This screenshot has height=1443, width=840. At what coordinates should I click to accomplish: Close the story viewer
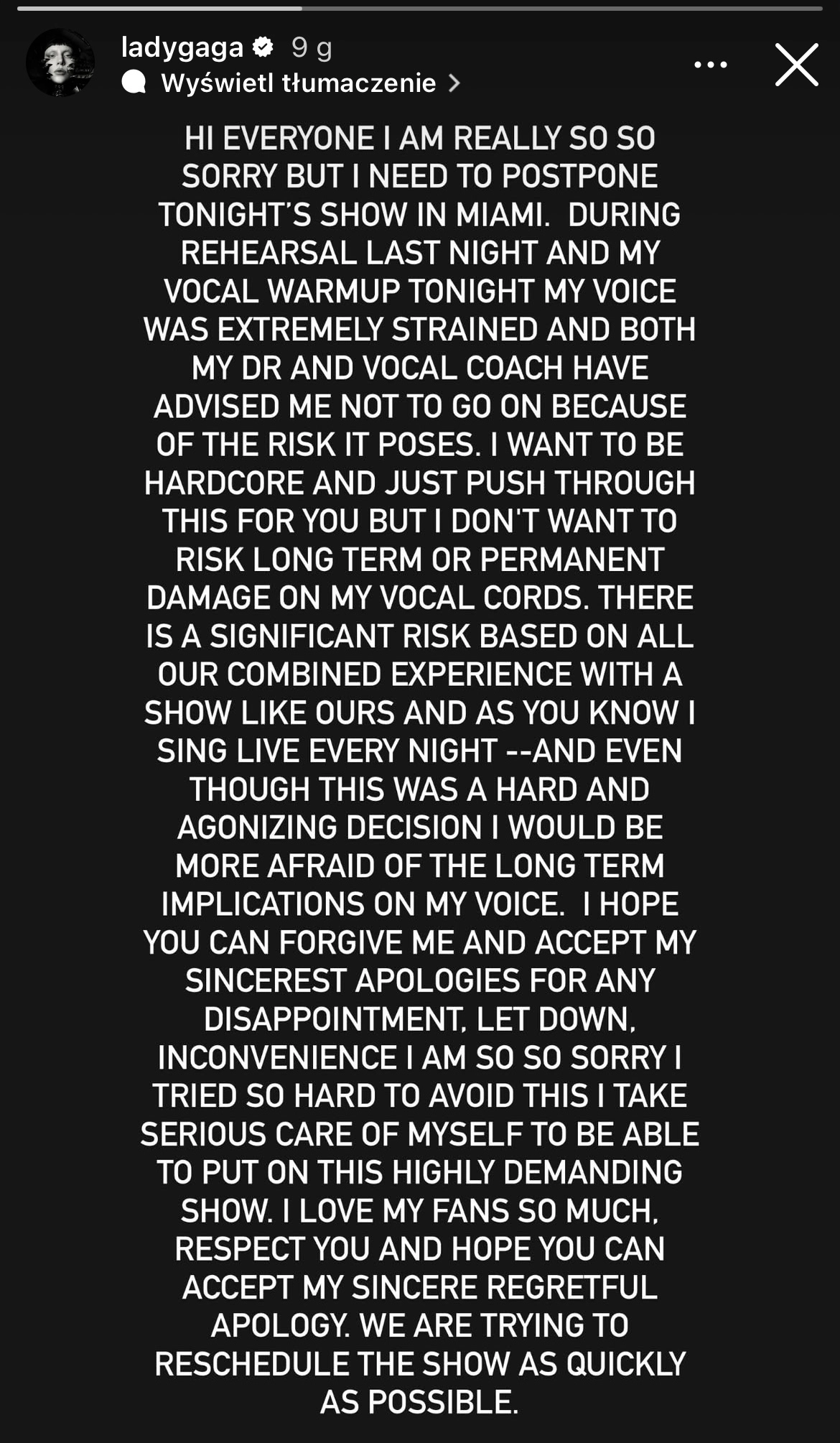[x=796, y=65]
